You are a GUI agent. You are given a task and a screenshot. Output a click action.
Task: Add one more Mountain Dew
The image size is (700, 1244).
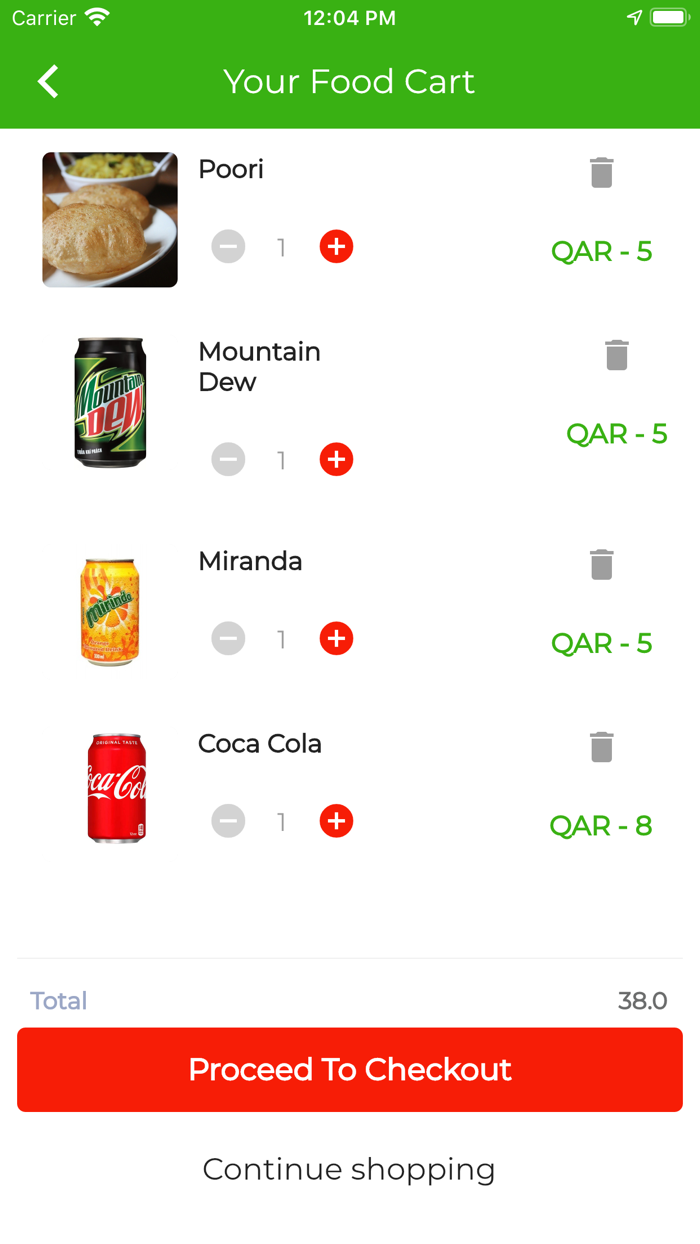click(336, 459)
